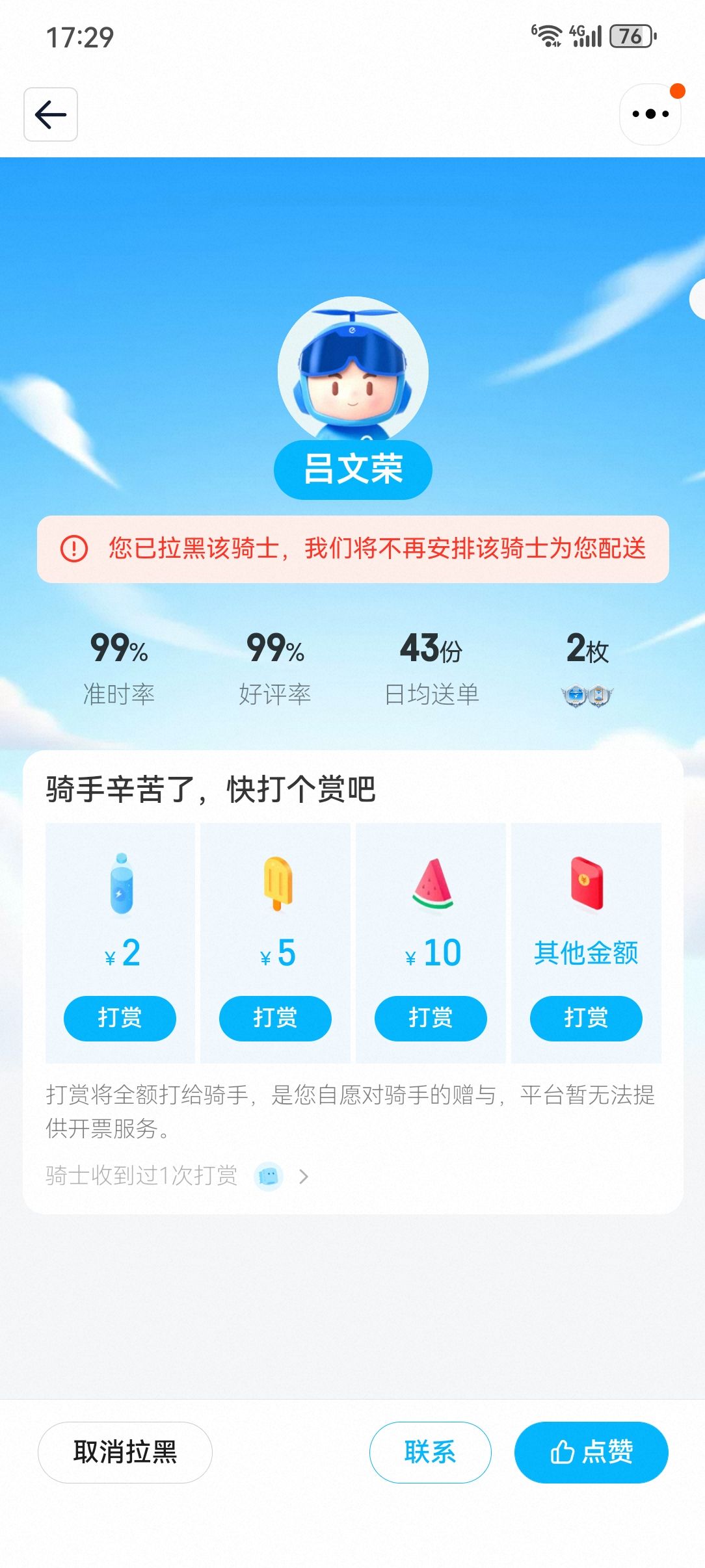Give the rider a 点赞 like
The height and width of the screenshot is (1568, 705).
(591, 1452)
